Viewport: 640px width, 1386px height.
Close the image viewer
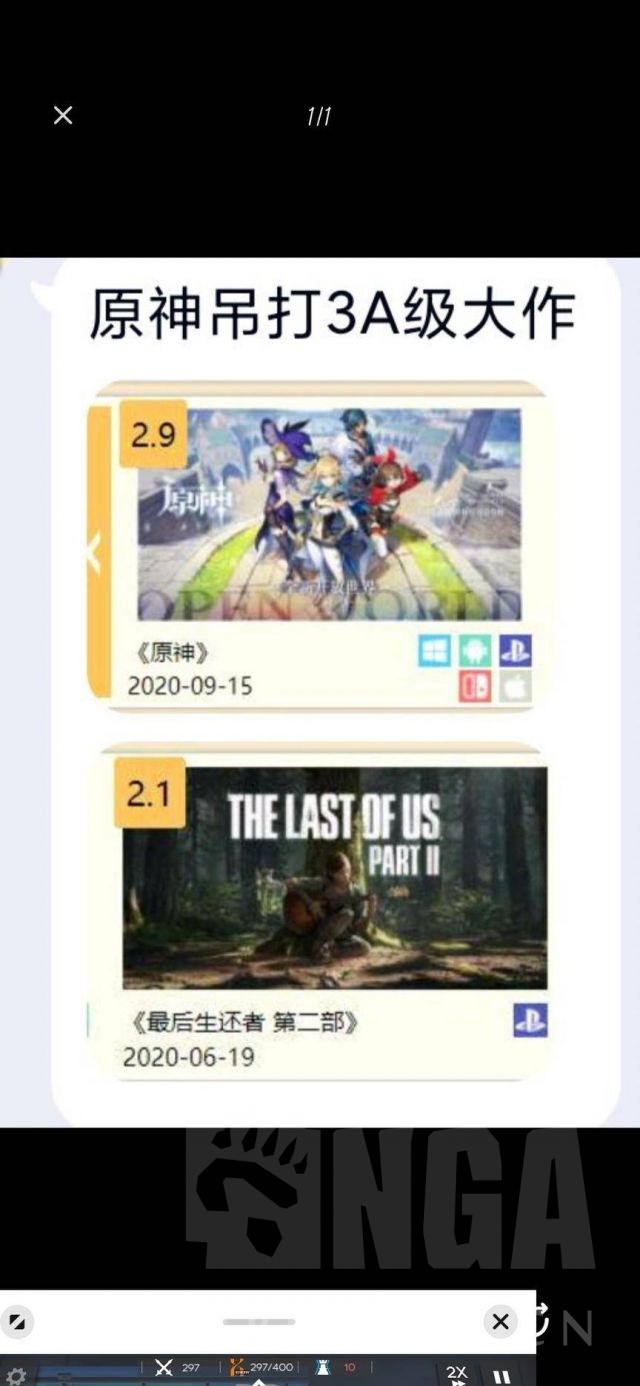click(x=63, y=116)
